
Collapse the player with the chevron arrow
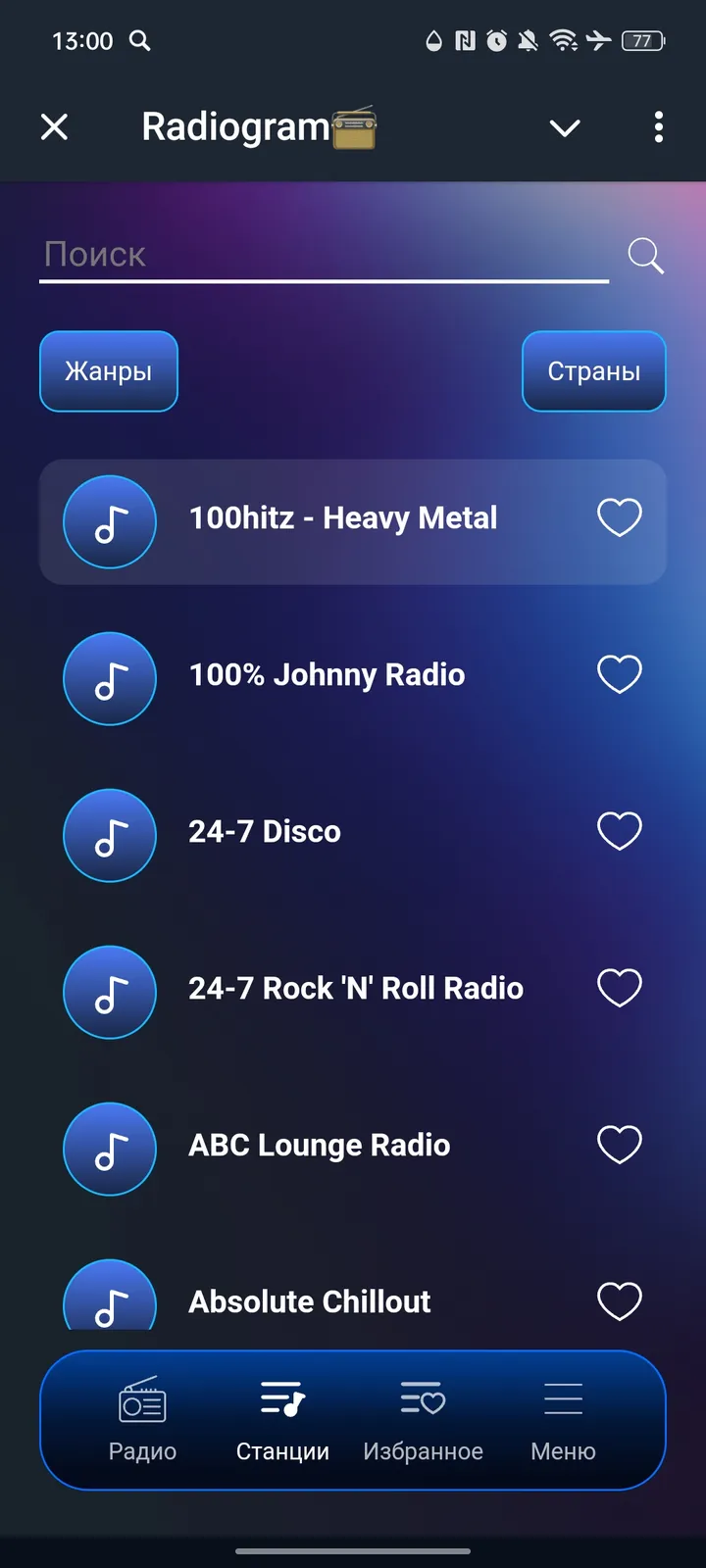point(565,127)
